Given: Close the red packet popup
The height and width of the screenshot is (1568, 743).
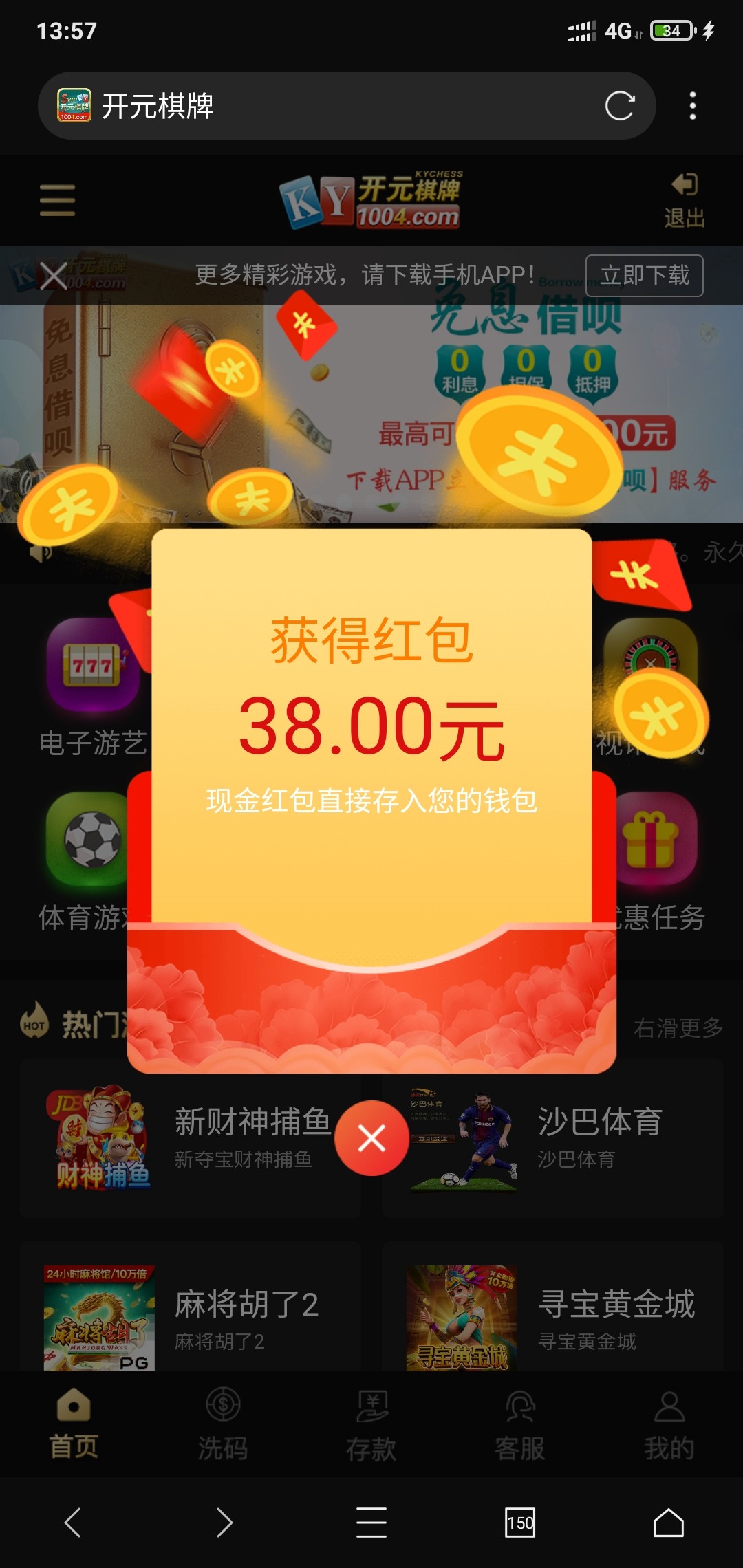Looking at the screenshot, I should pos(371,1138).
